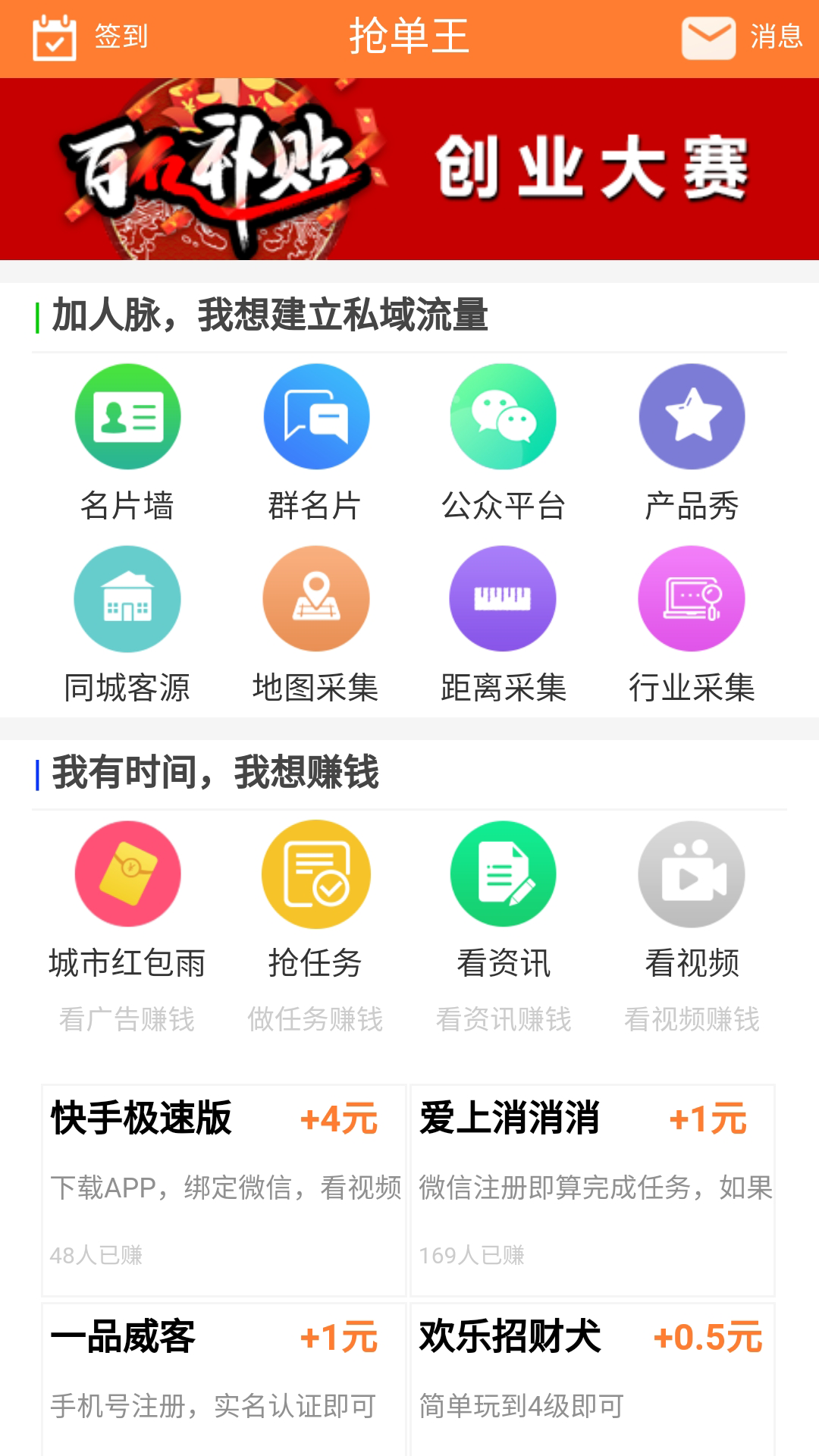
Task: Open 同城客源 local customers icon
Action: point(127,598)
